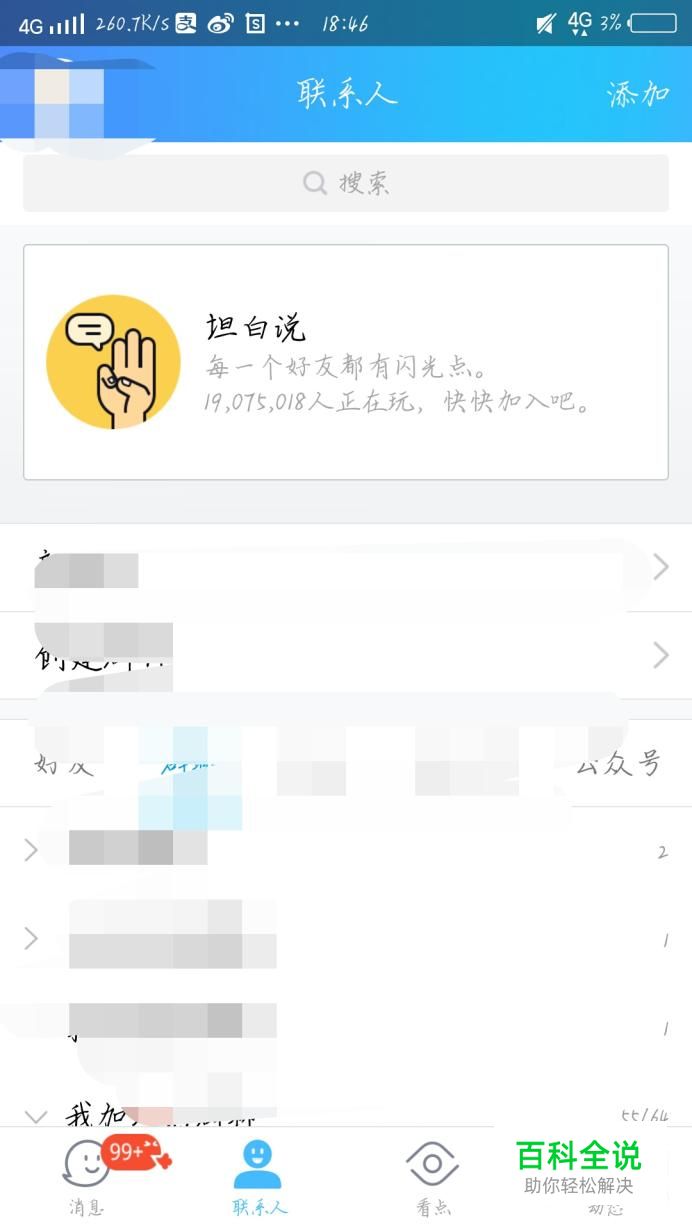Open the 联系人 tab
The height and width of the screenshot is (1230, 692).
(259, 1178)
